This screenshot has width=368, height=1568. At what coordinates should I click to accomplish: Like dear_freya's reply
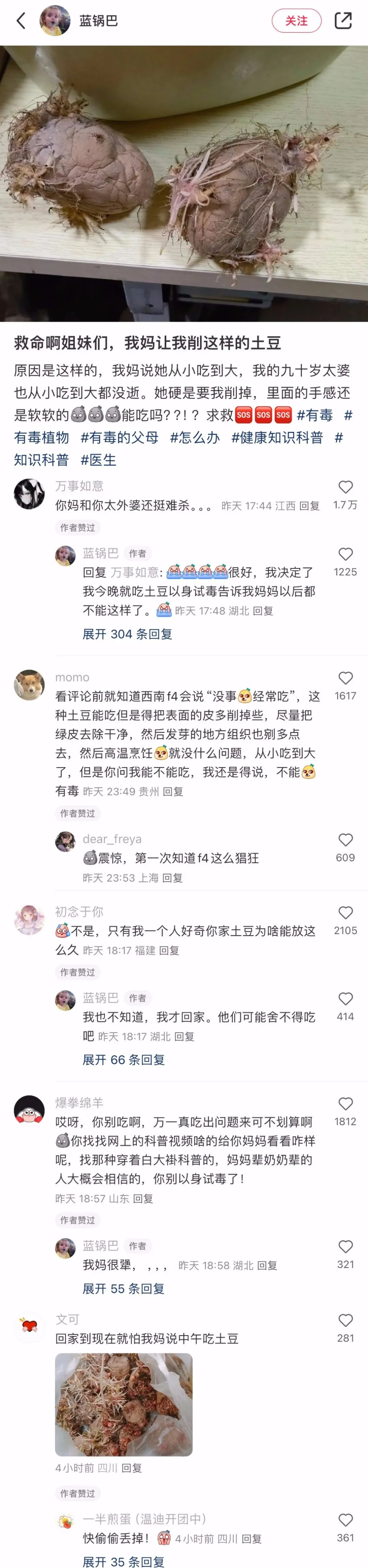(346, 840)
